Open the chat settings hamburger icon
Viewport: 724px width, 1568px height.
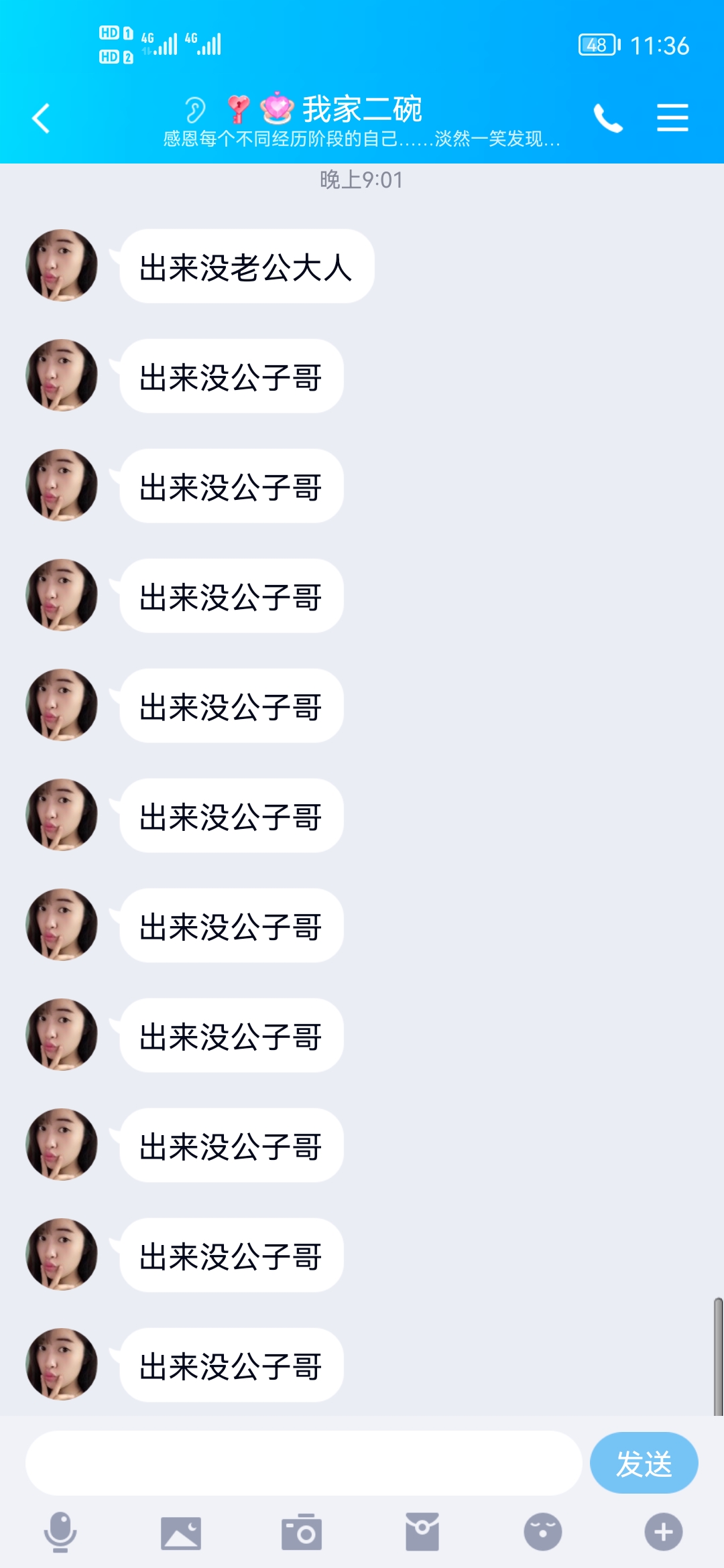[x=672, y=117]
